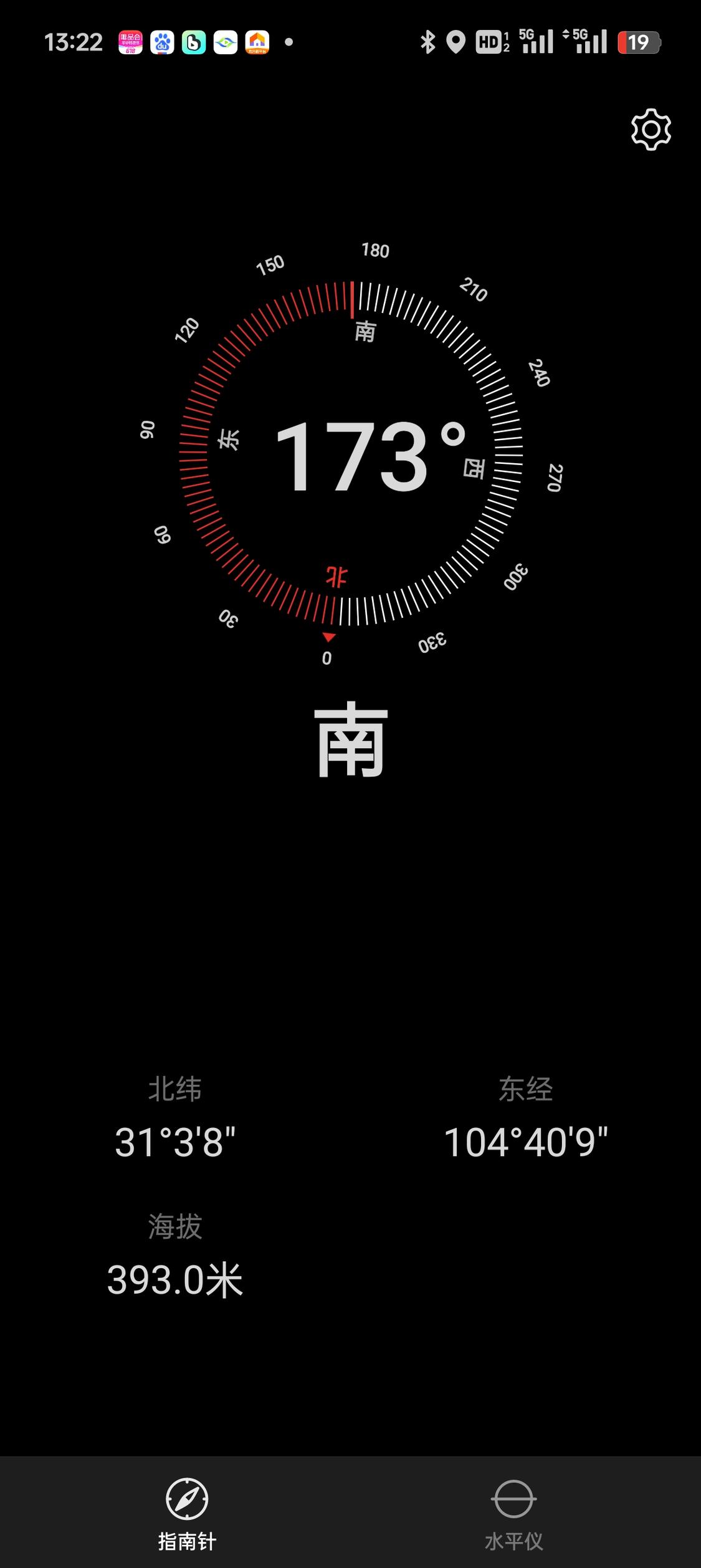Switch to the 水平仪 tab
This screenshot has height=1568, width=701.
coord(513,1513)
